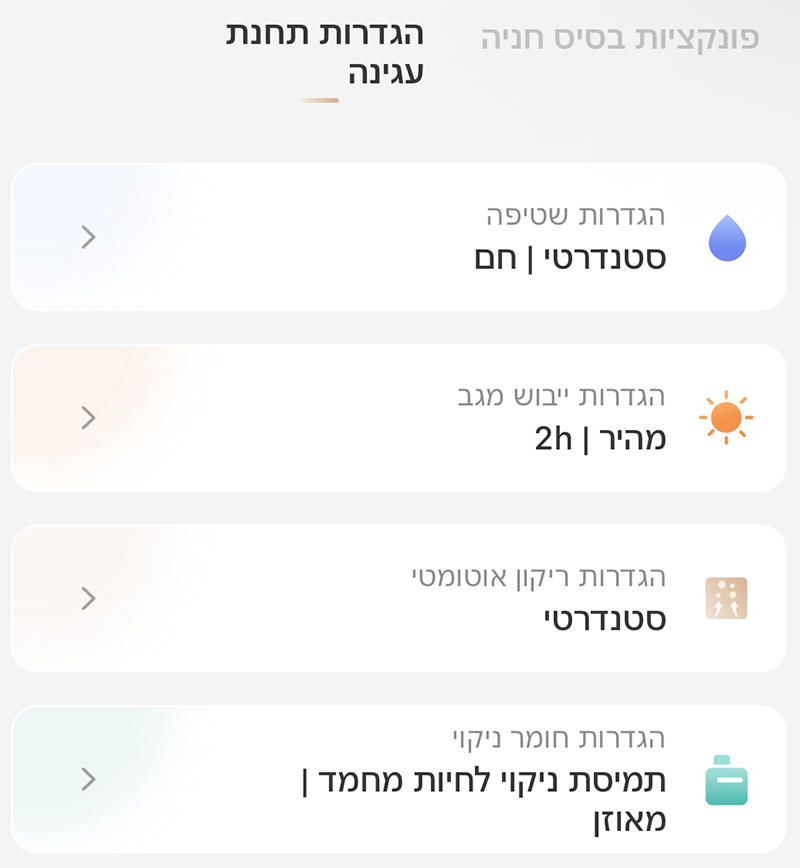The image size is (800, 868).
Task: Open הגדרות שטיפה wash settings
Action: (x=399, y=237)
